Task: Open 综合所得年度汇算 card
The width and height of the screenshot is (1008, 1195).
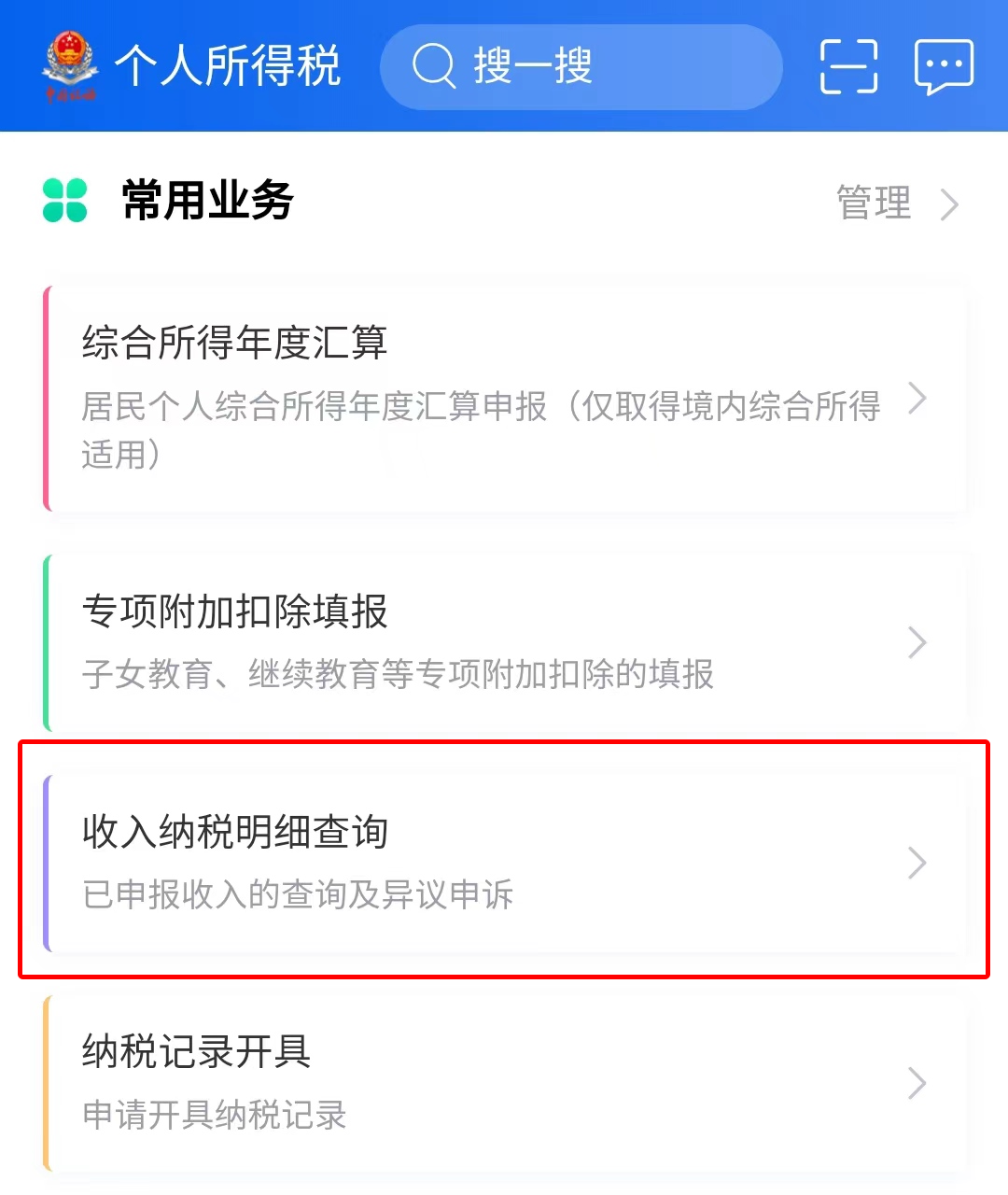Action: tap(504, 399)
